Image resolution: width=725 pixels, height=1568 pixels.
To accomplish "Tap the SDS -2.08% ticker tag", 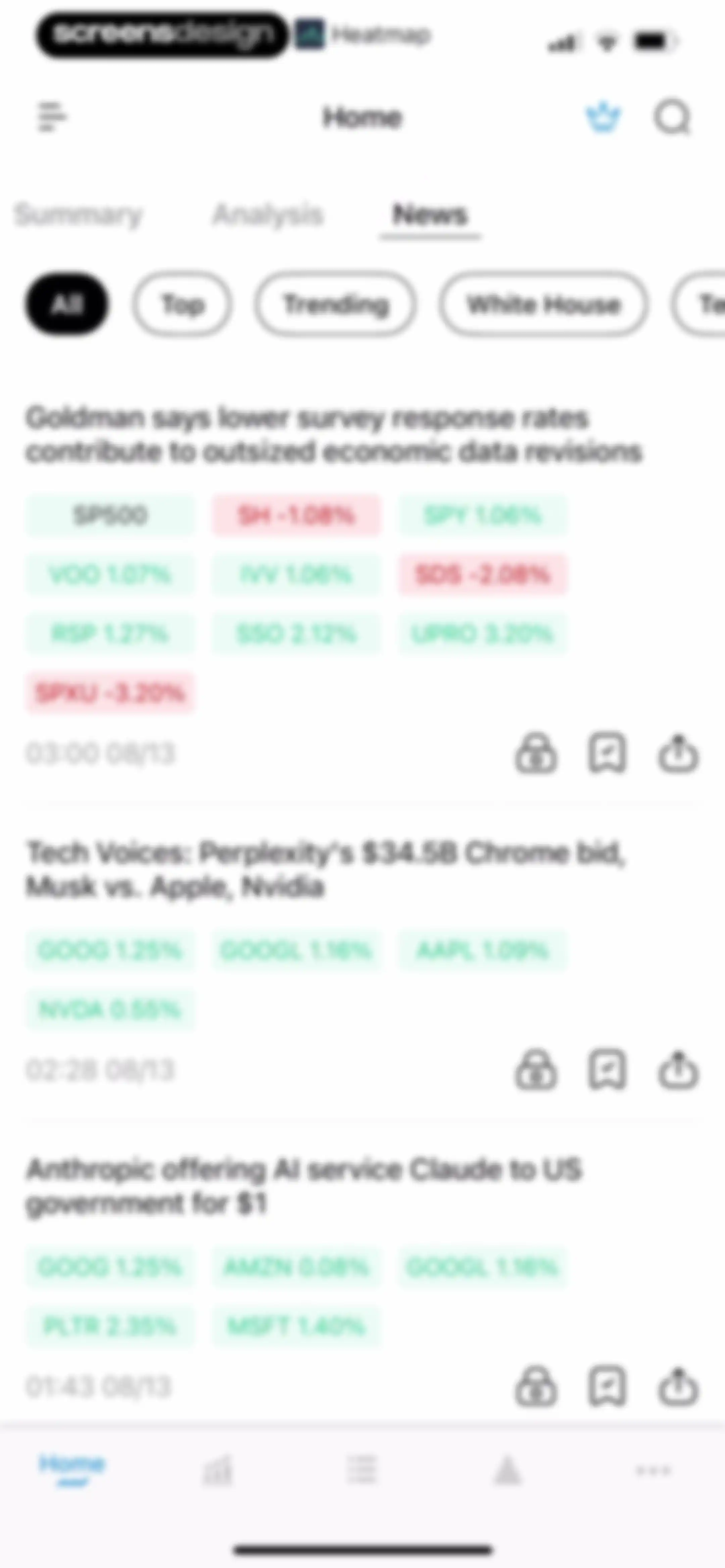I will click(x=483, y=574).
